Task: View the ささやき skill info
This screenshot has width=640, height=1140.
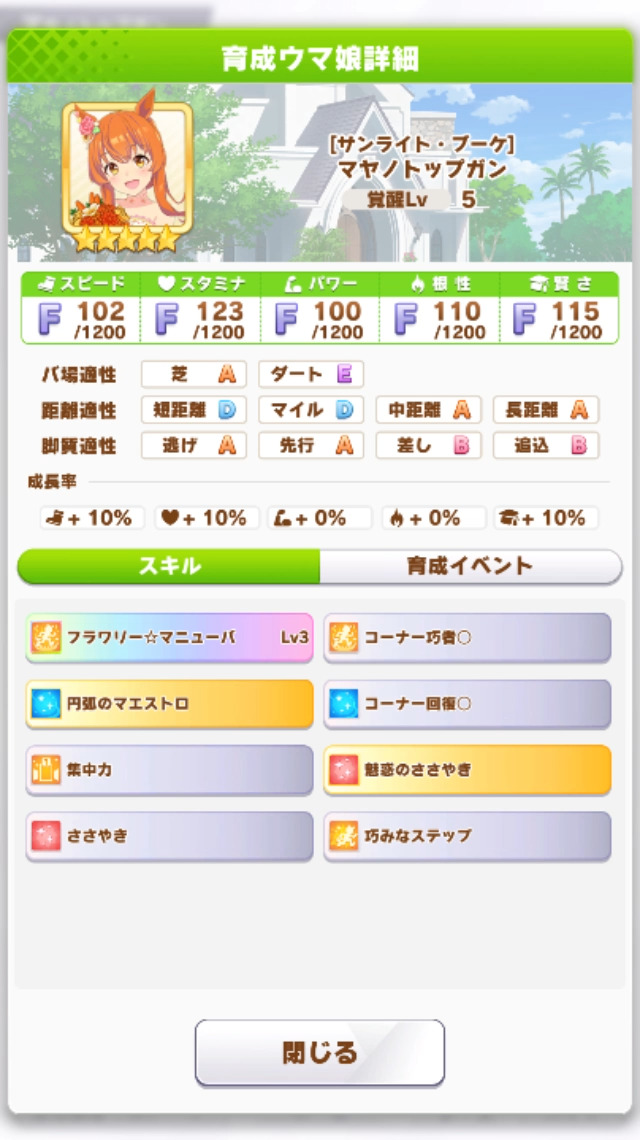Action: click(x=169, y=836)
